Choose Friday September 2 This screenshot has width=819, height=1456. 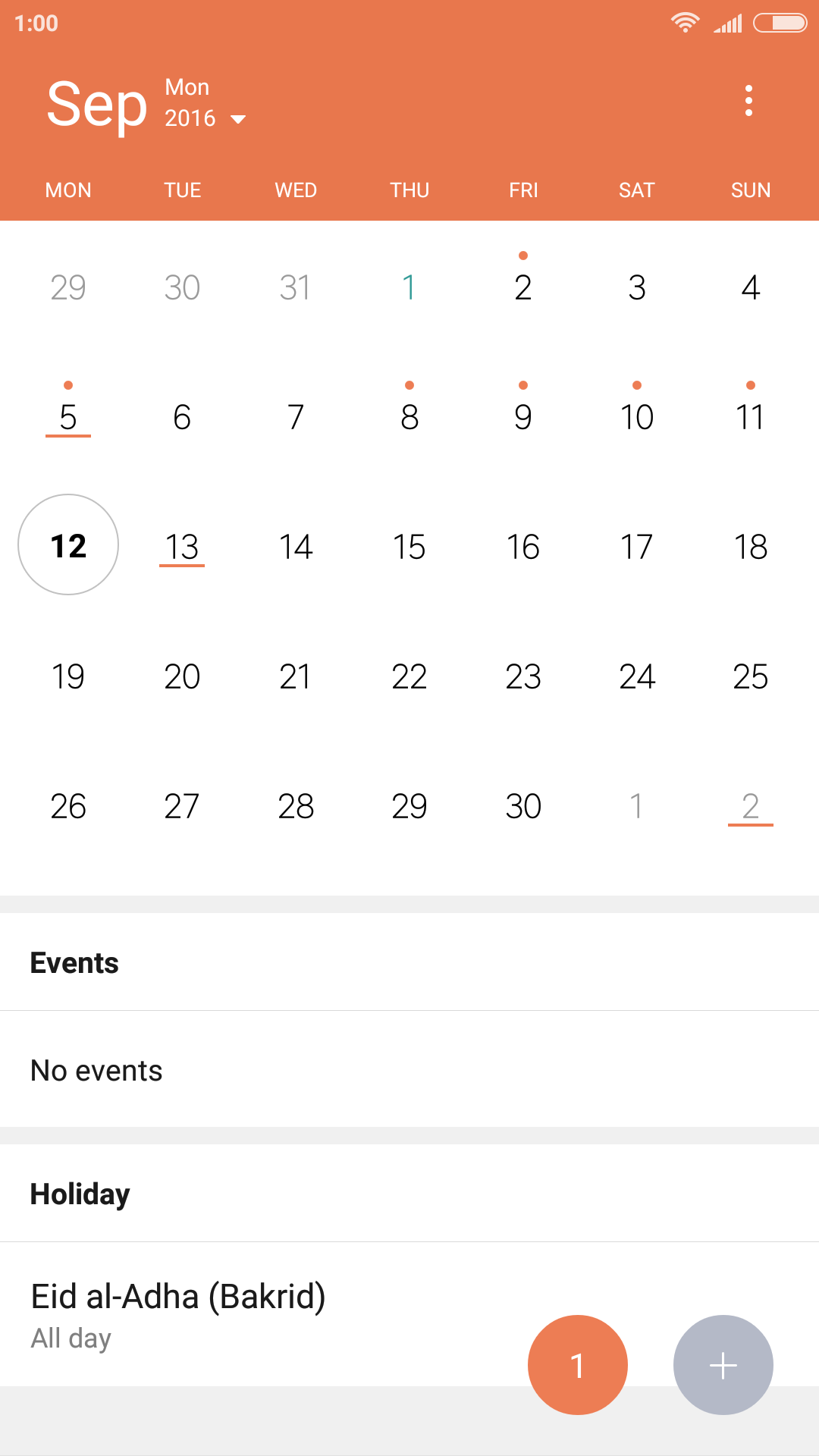(523, 287)
